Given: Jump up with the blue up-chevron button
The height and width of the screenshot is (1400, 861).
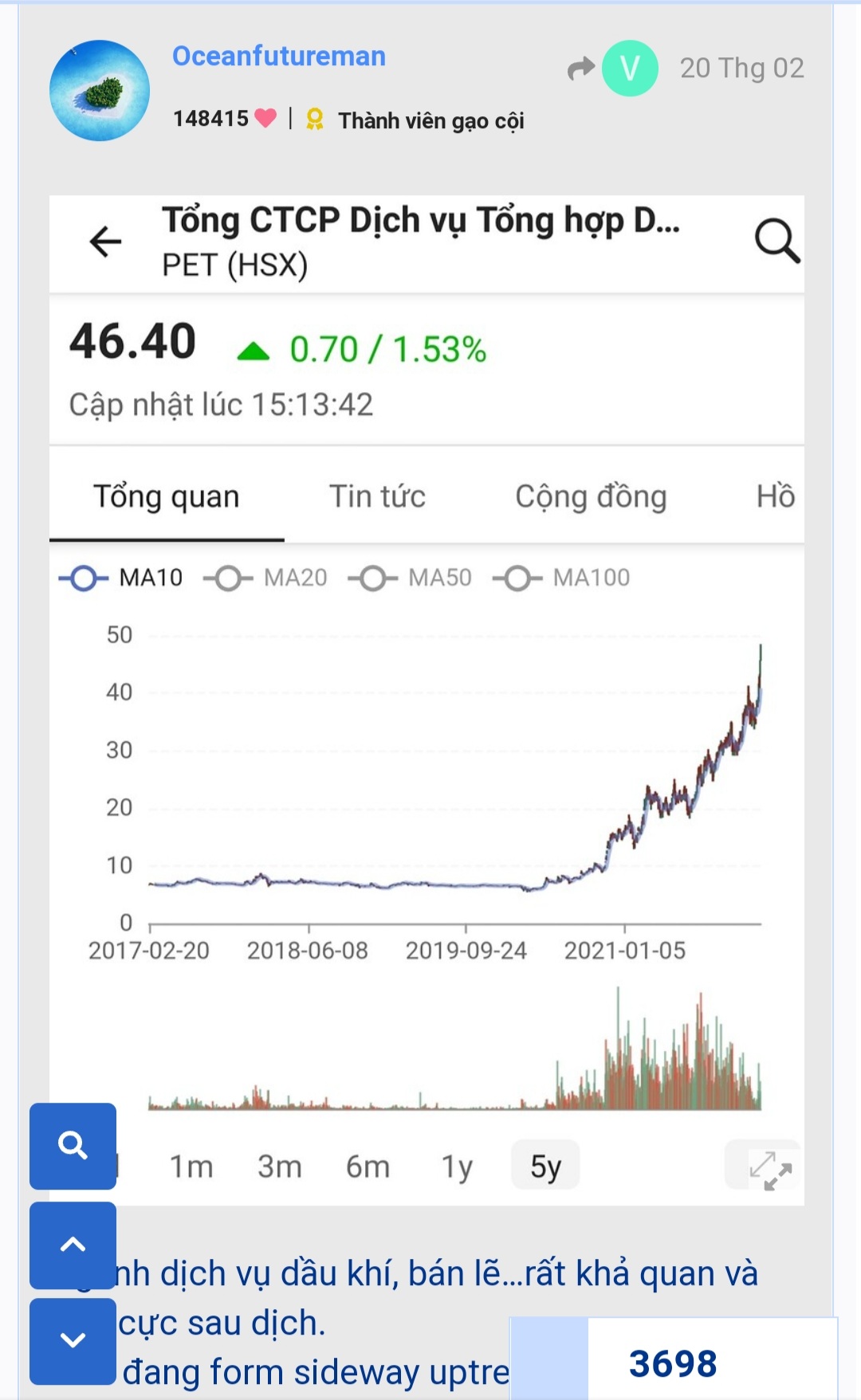Looking at the screenshot, I should click(73, 1244).
